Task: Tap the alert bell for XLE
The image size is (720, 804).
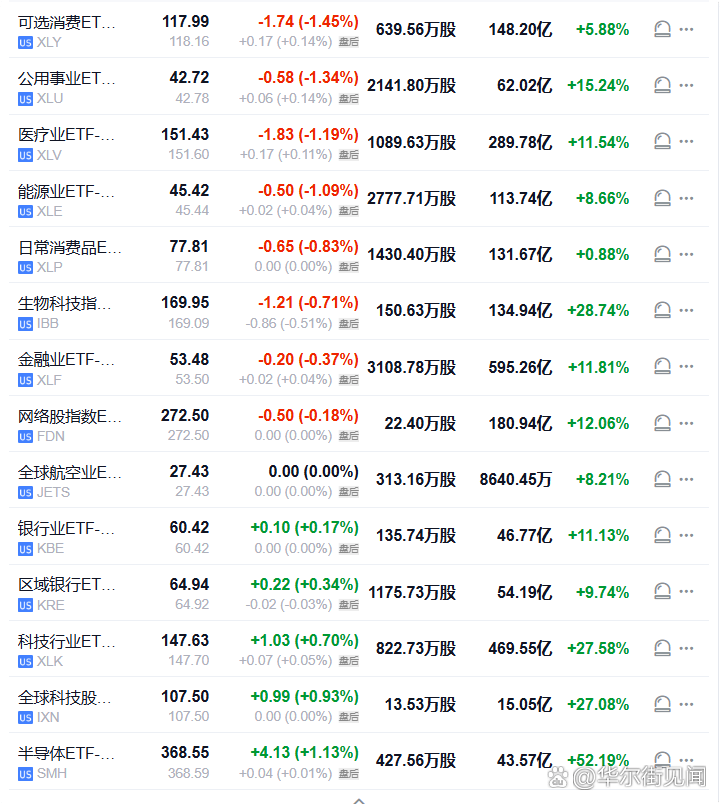Action: tap(662, 199)
